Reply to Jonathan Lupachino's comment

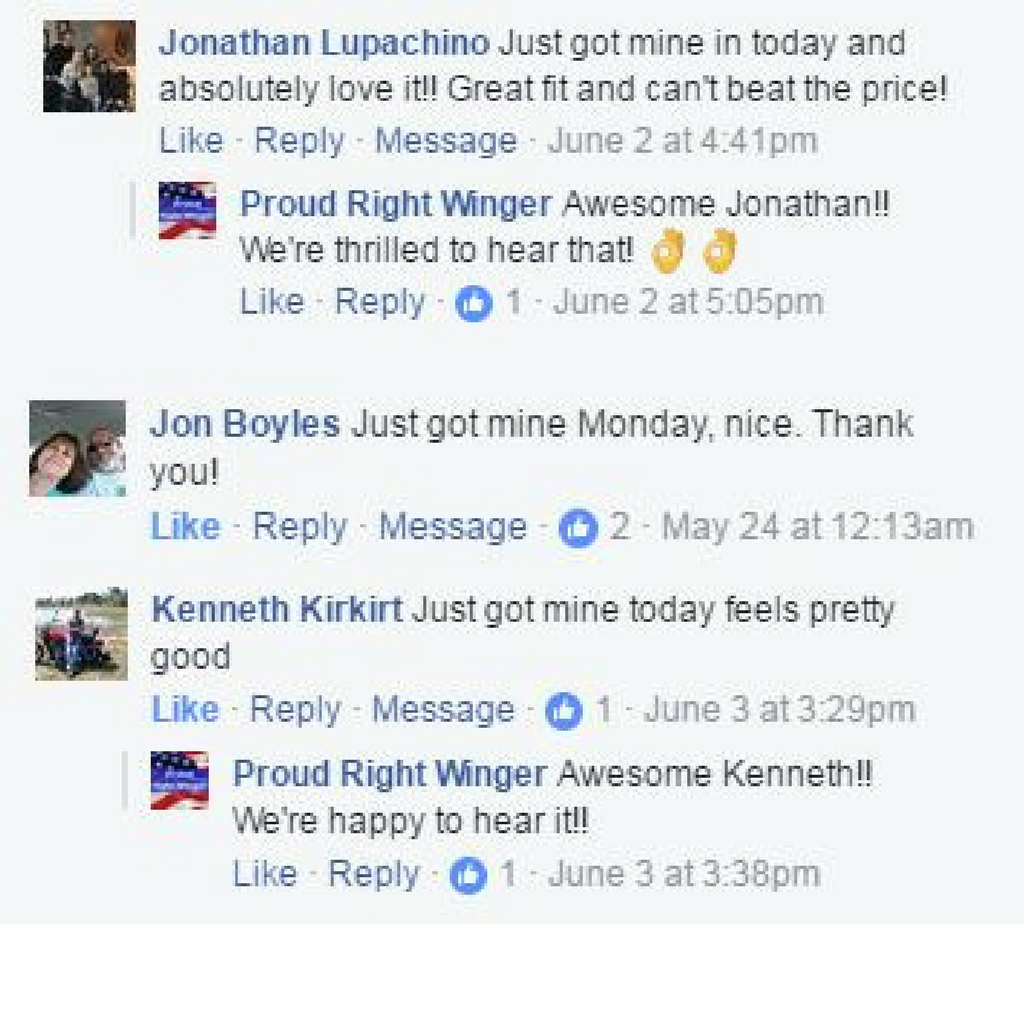299,141
